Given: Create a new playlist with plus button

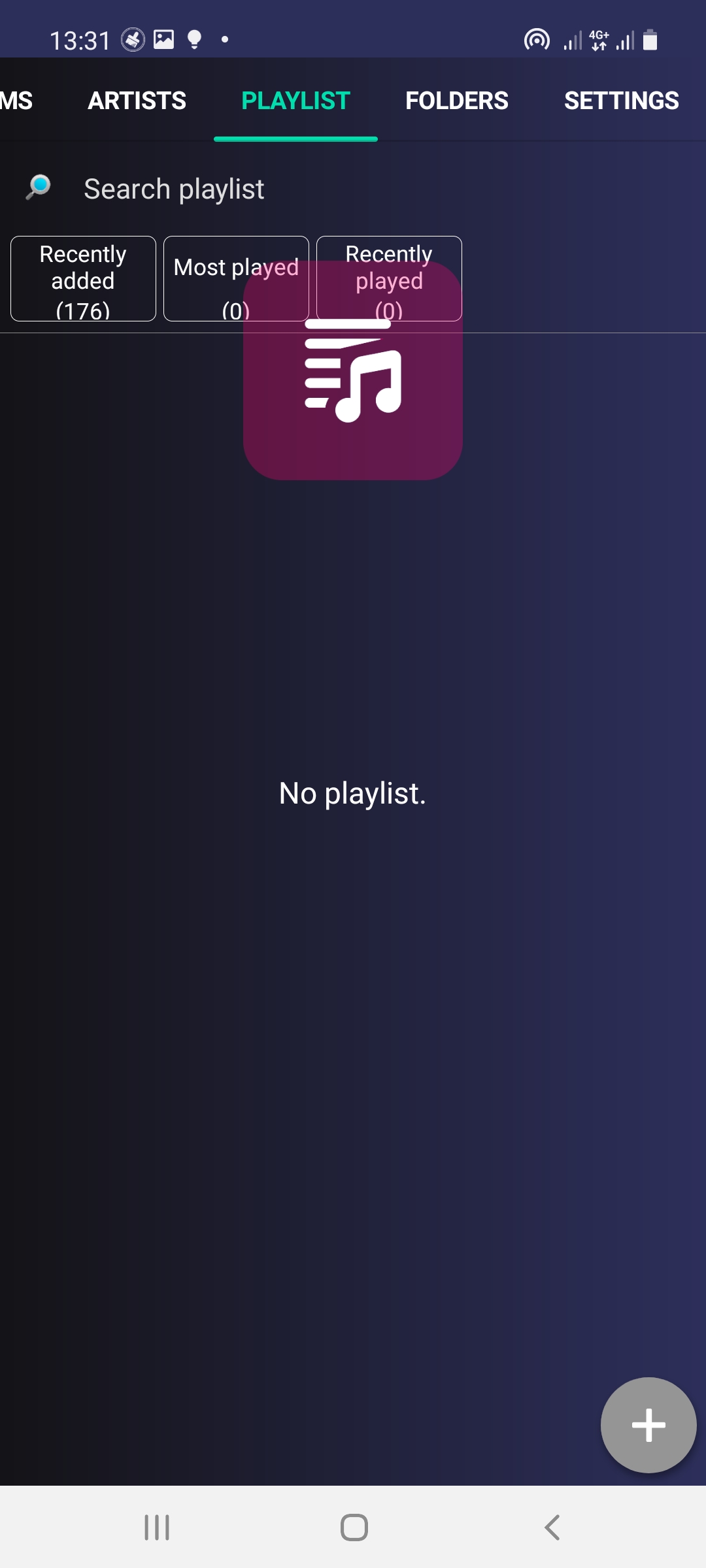Looking at the screenshot, I should tap(648, 1425).
